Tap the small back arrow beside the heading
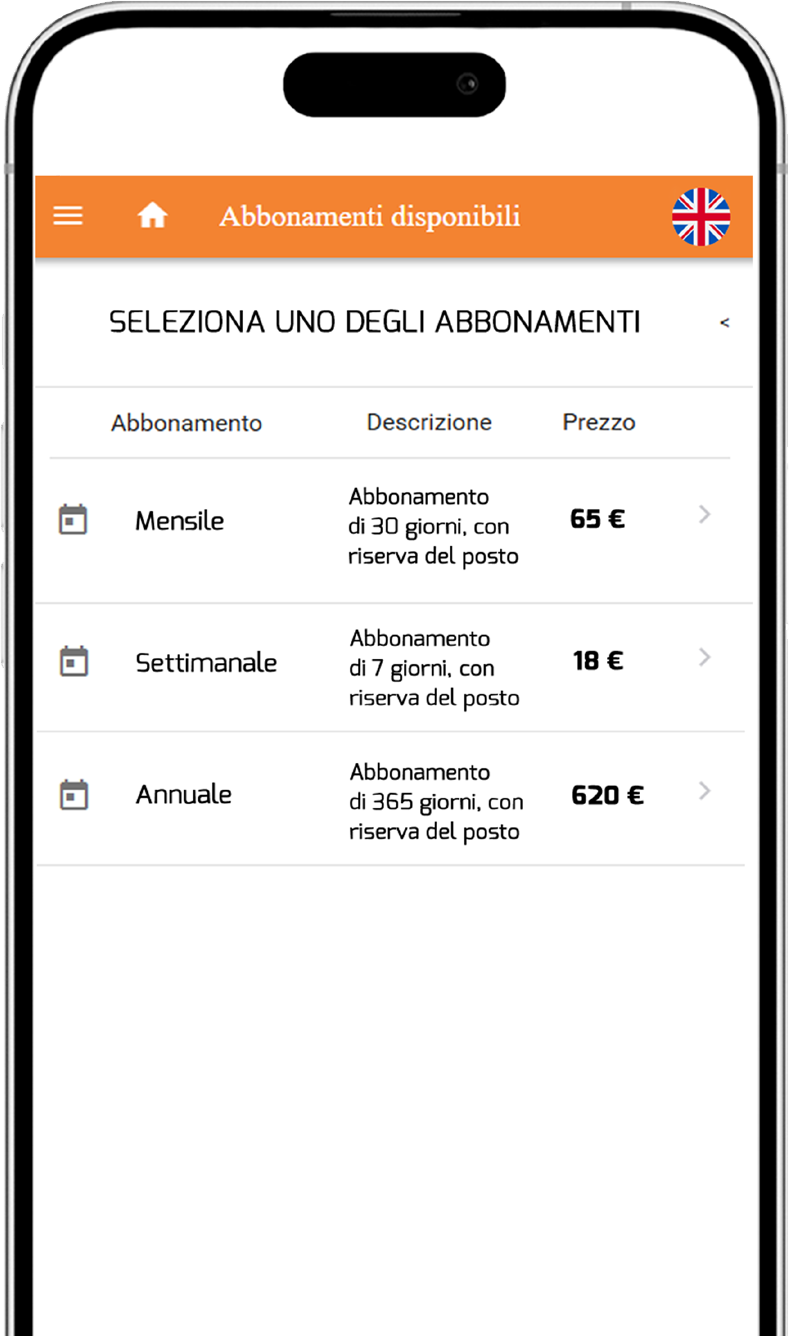The height and width of the screenshot is (1336, 789). click(x=725, y=323)
